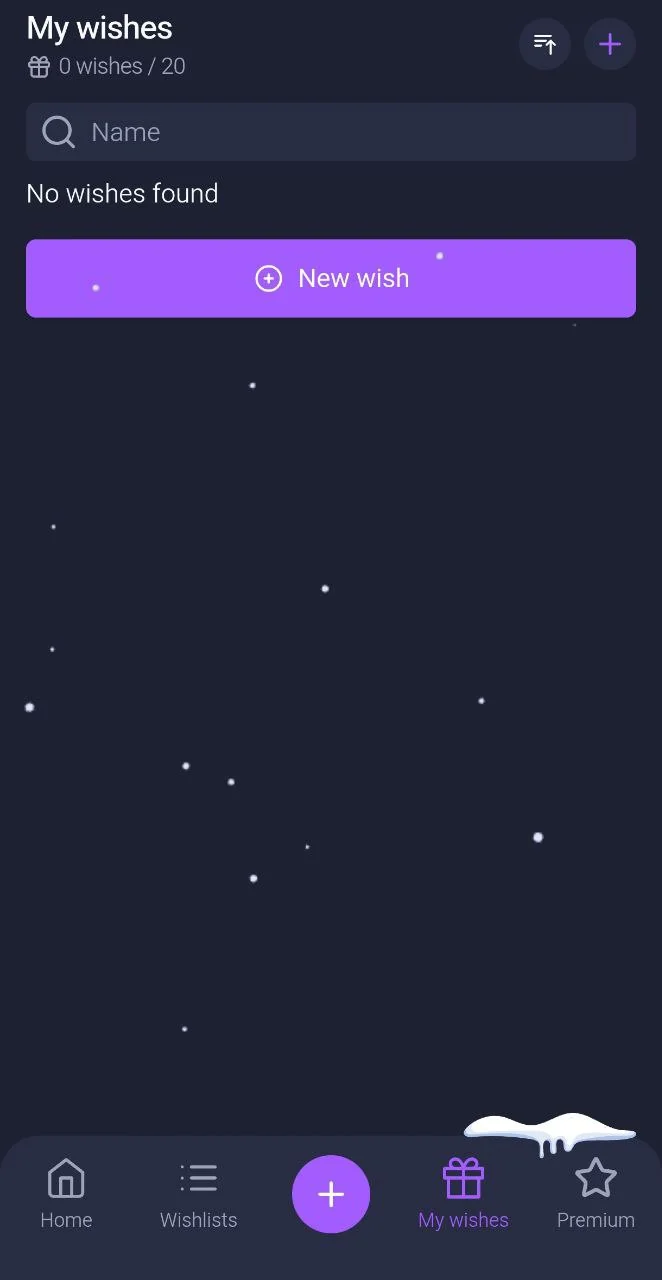Screen dimensions: 662x1280
Task: Tap the plus icon in the header
Action: coord(610,44)
